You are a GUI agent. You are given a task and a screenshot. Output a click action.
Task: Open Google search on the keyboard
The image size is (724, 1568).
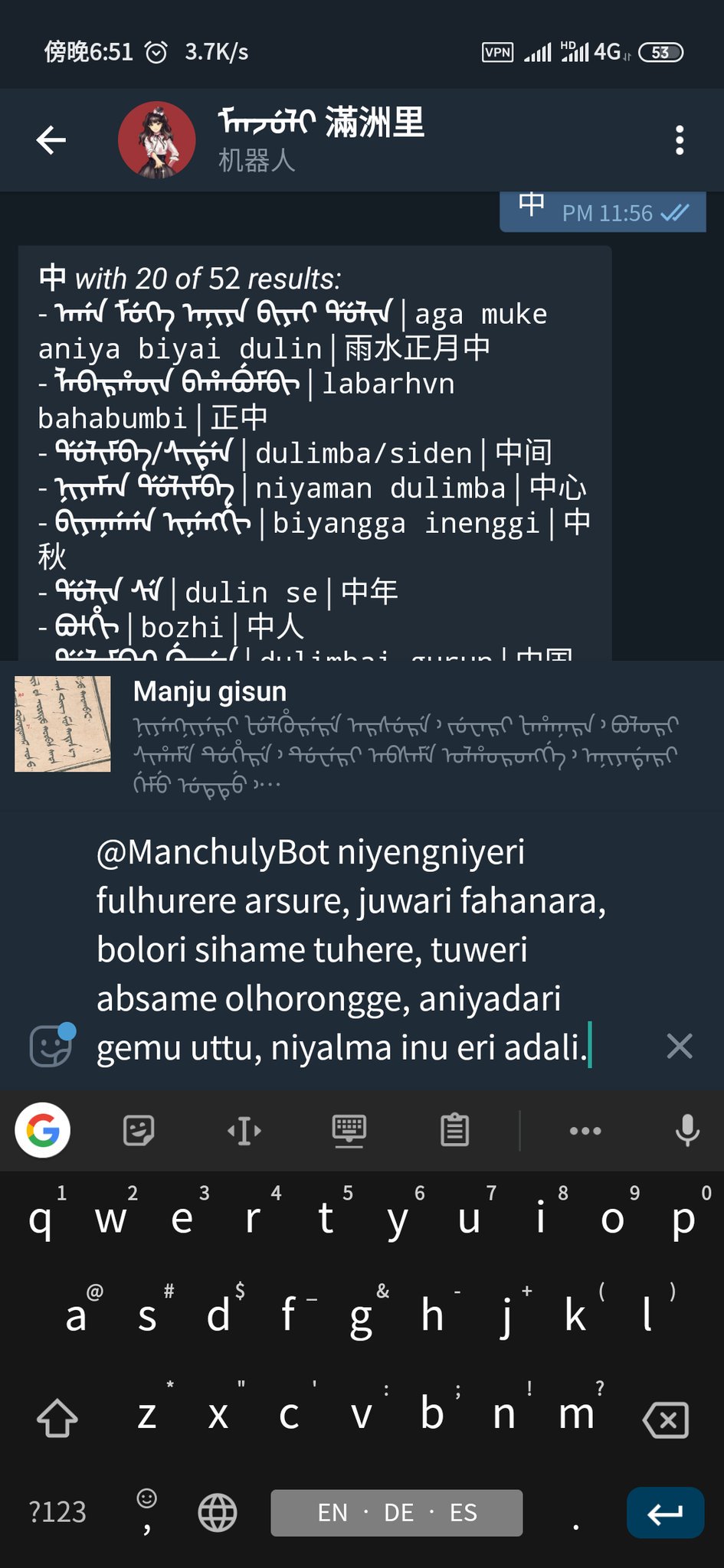43,1130
